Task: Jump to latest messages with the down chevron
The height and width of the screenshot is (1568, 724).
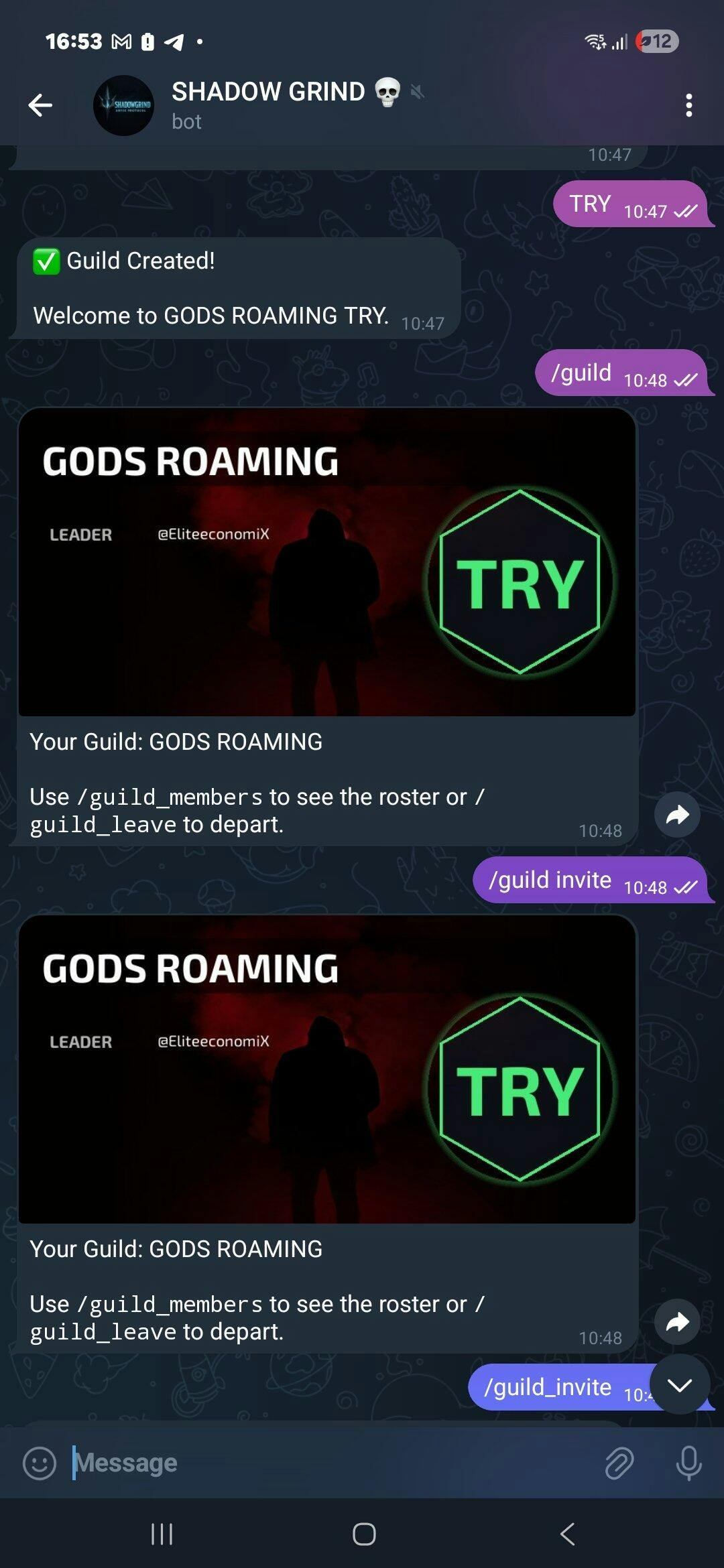Action: [x=680, y=1384]
